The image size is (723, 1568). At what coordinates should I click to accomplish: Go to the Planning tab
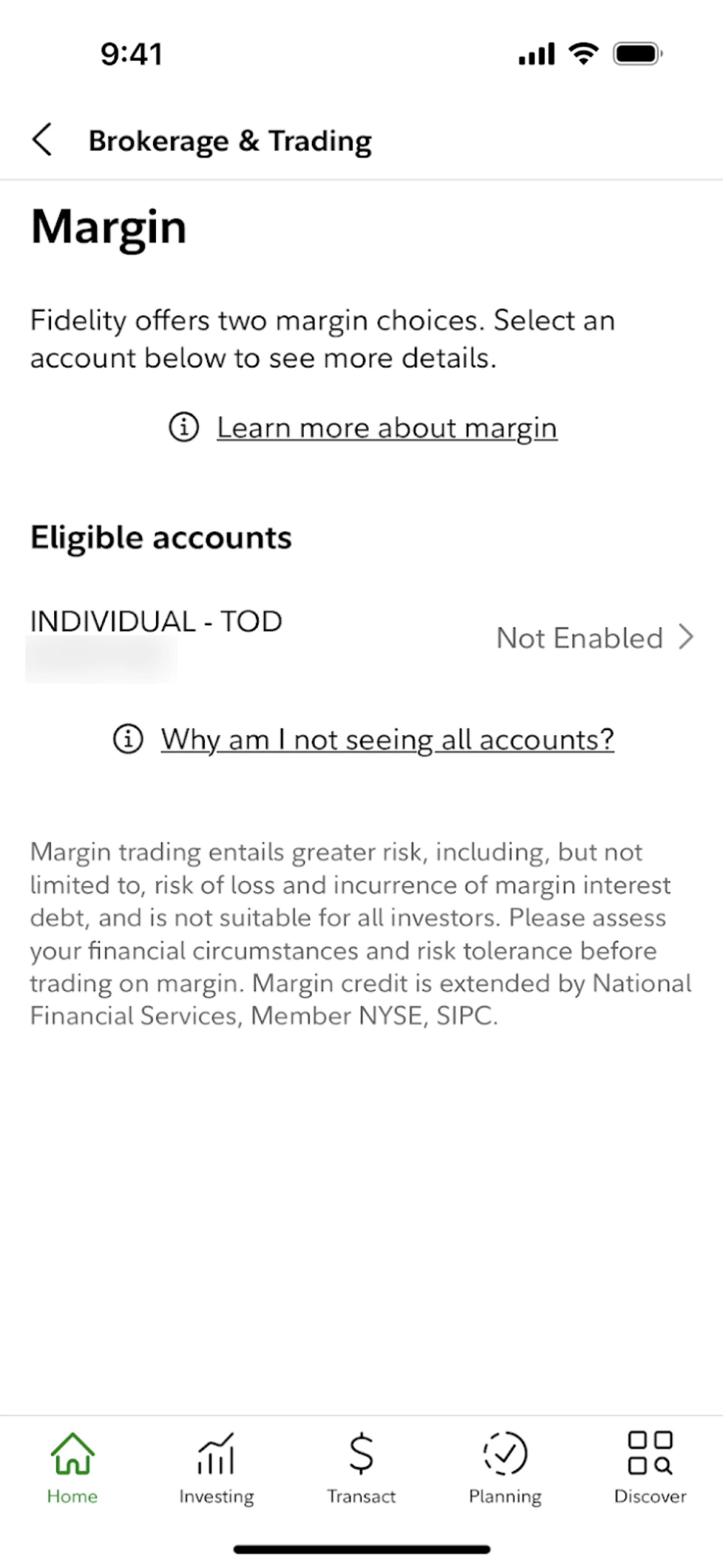505,1467
